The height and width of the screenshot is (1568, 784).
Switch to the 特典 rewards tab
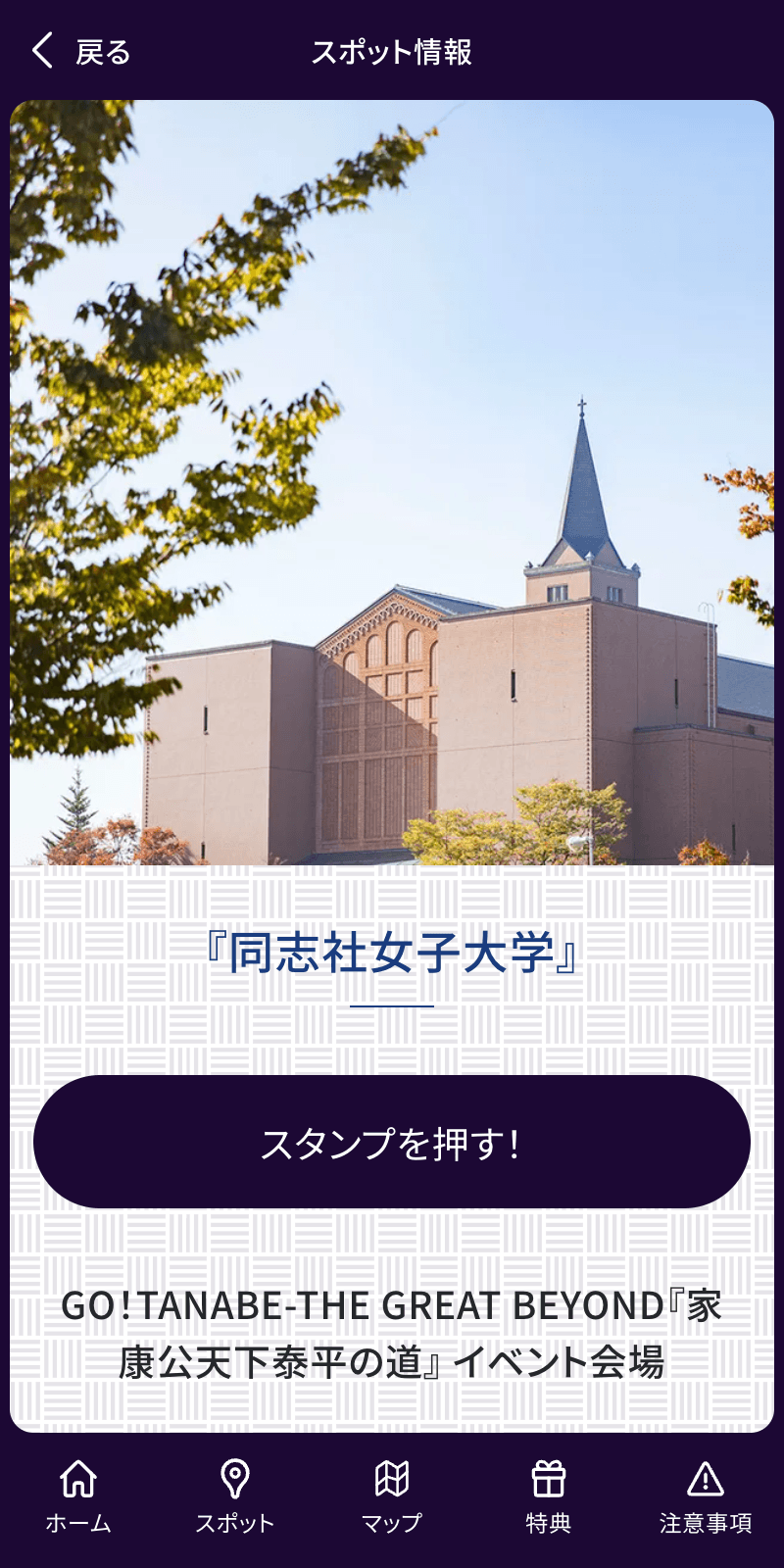[x=549, y=1499]
